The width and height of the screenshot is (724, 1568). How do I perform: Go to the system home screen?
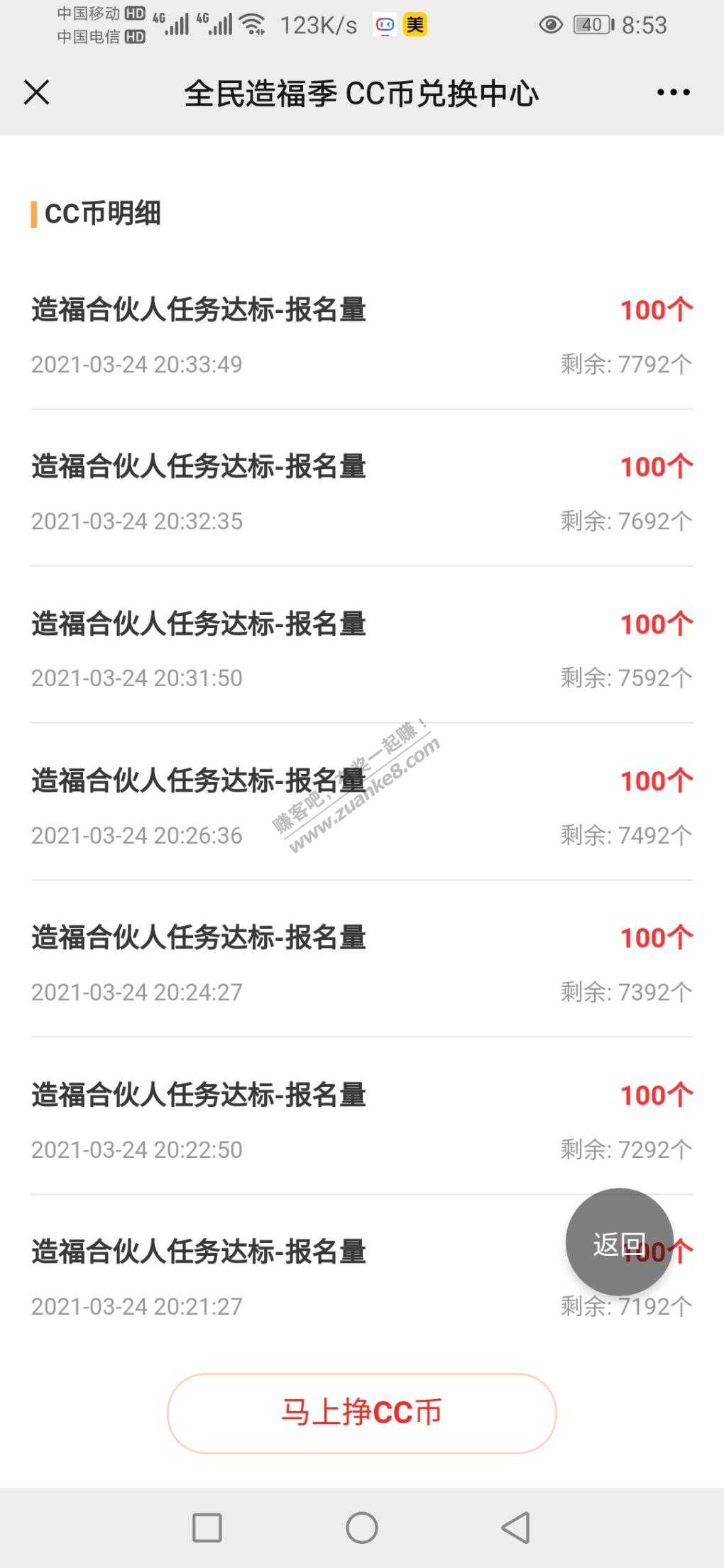(x=362, y=1528)
